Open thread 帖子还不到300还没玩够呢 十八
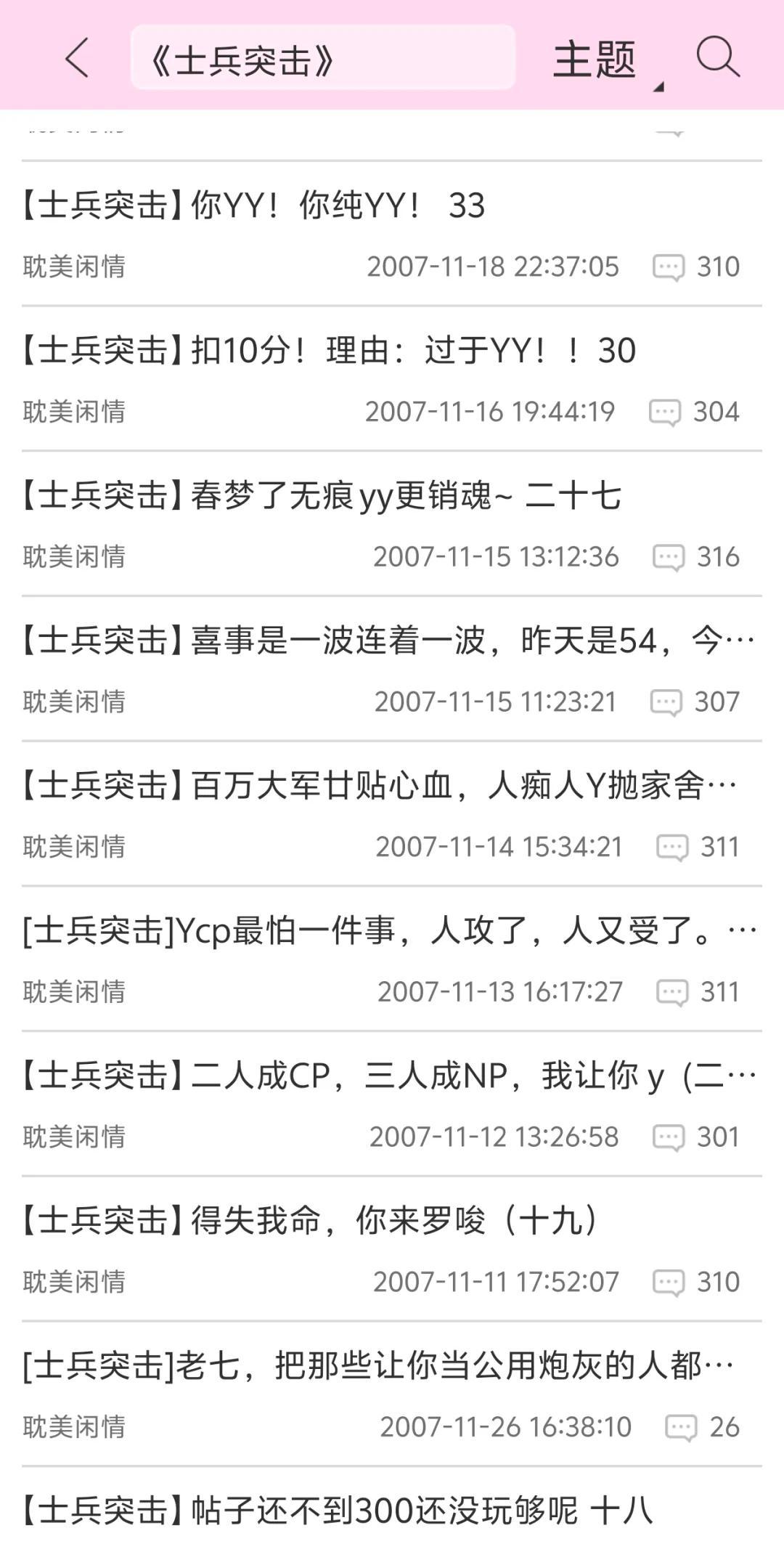 pos(334,1512)
